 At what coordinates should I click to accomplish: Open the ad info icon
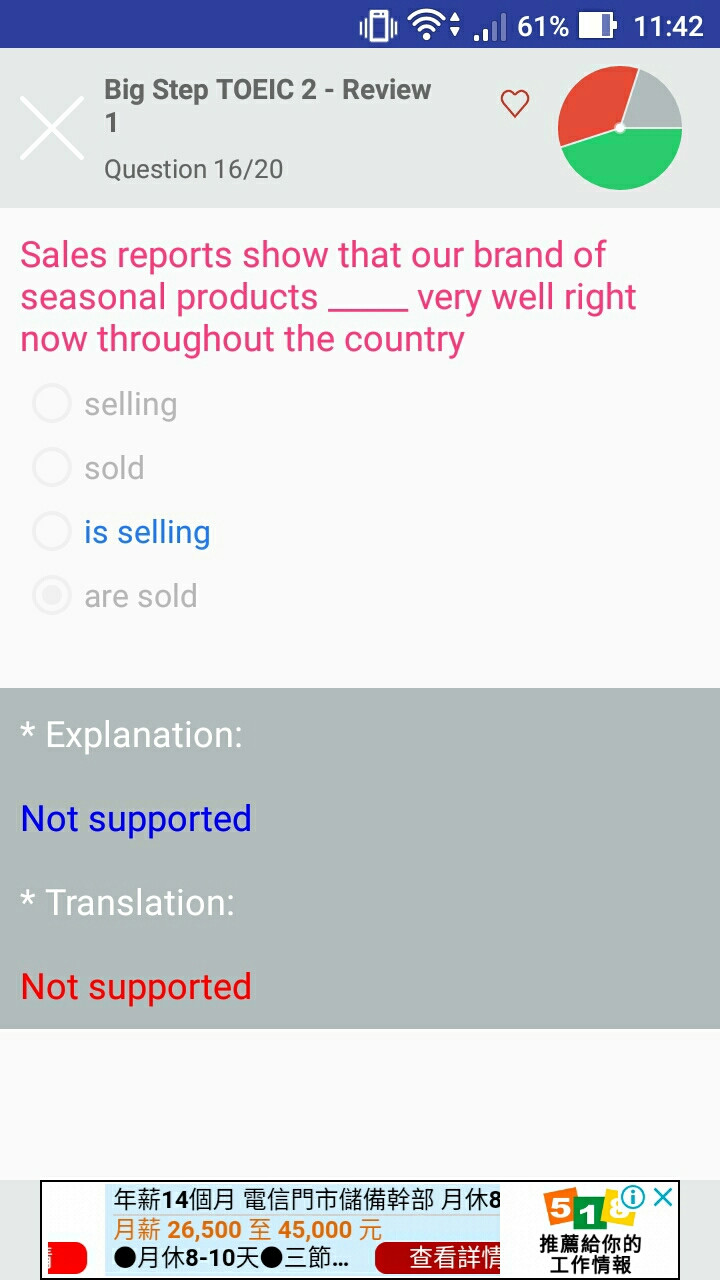pos(633,1197)
